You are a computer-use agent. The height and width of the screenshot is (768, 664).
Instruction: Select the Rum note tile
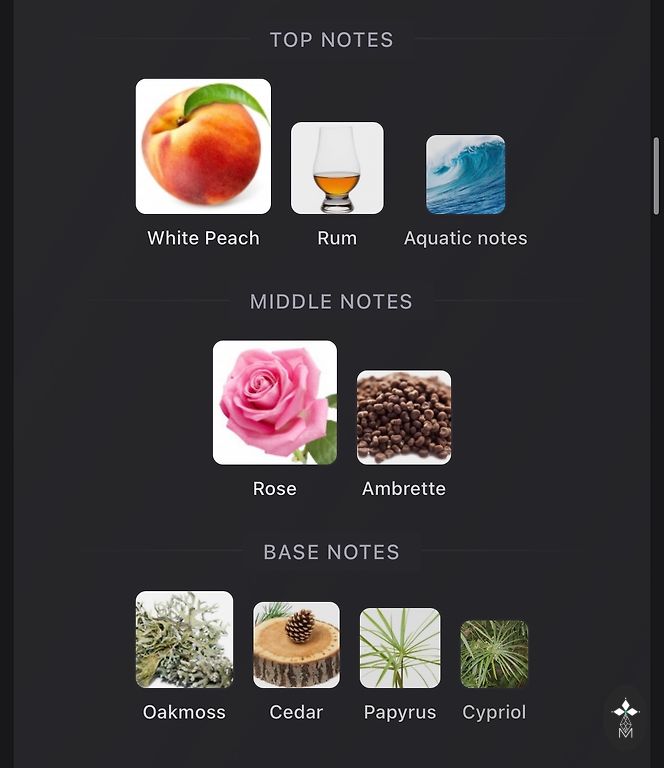[x=337, y=168]
